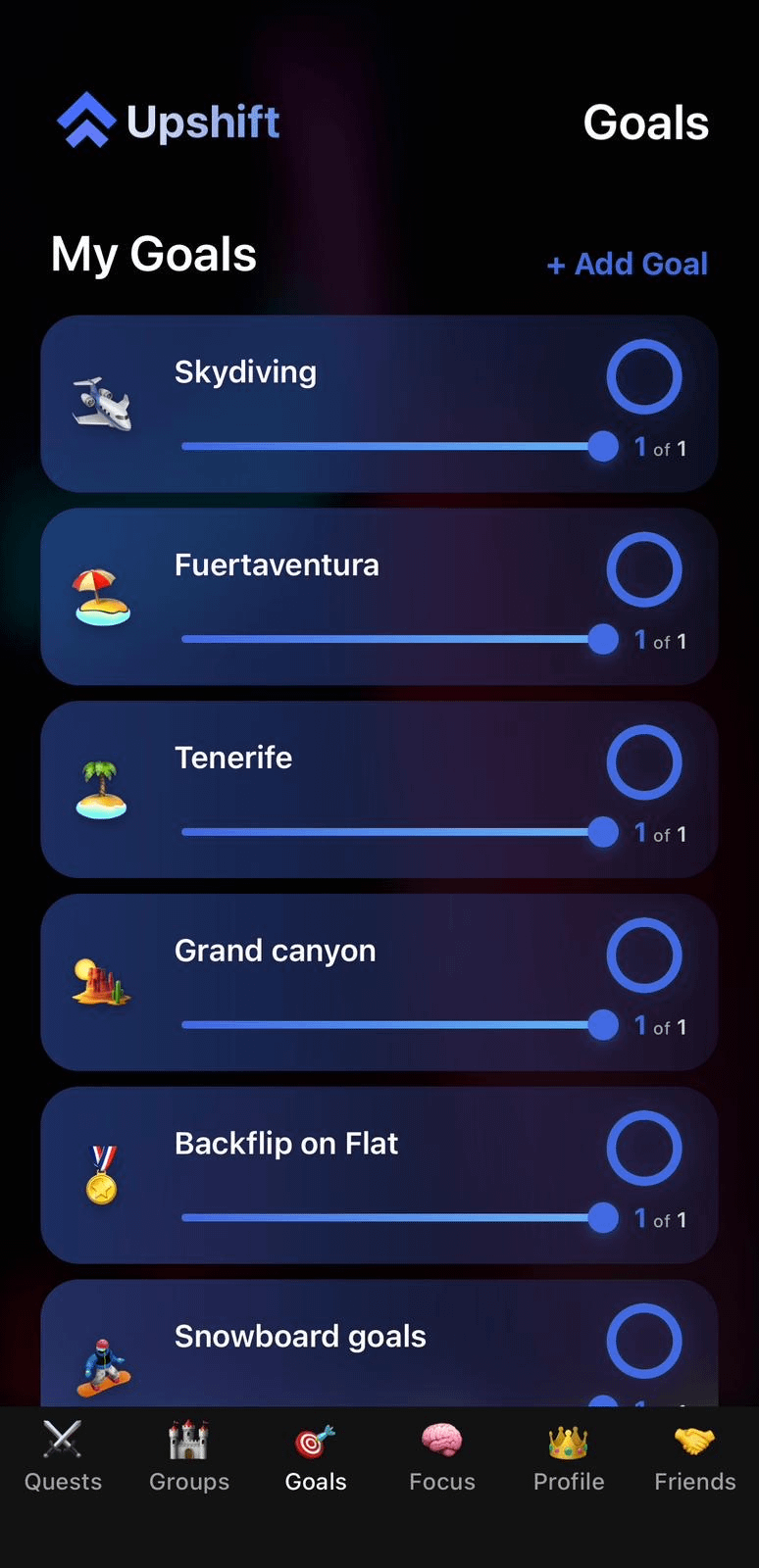Tap the Skydiving progress slider
Viewport: 759px width, 1568px height.
[x=392, y=447]
